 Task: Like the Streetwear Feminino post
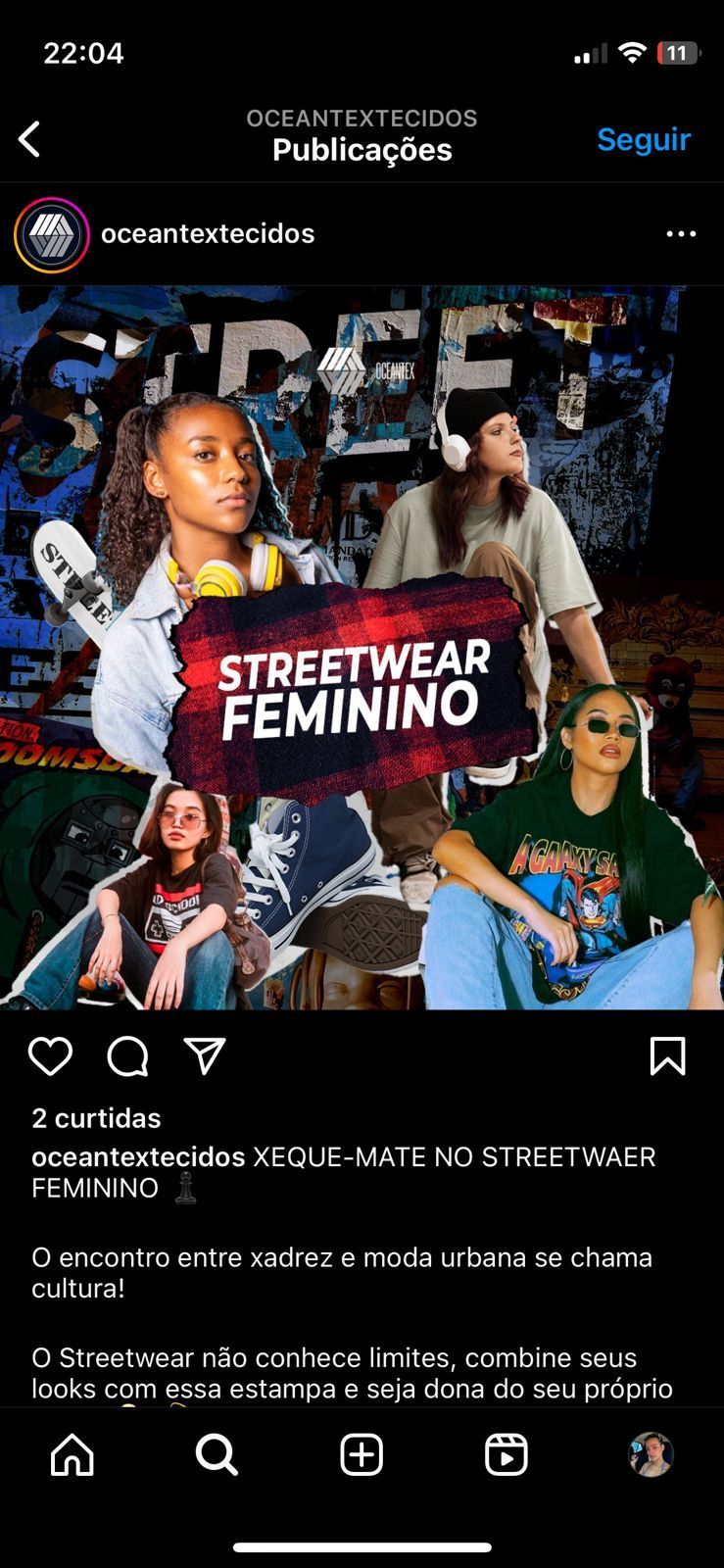click(x=50, y=1056)
